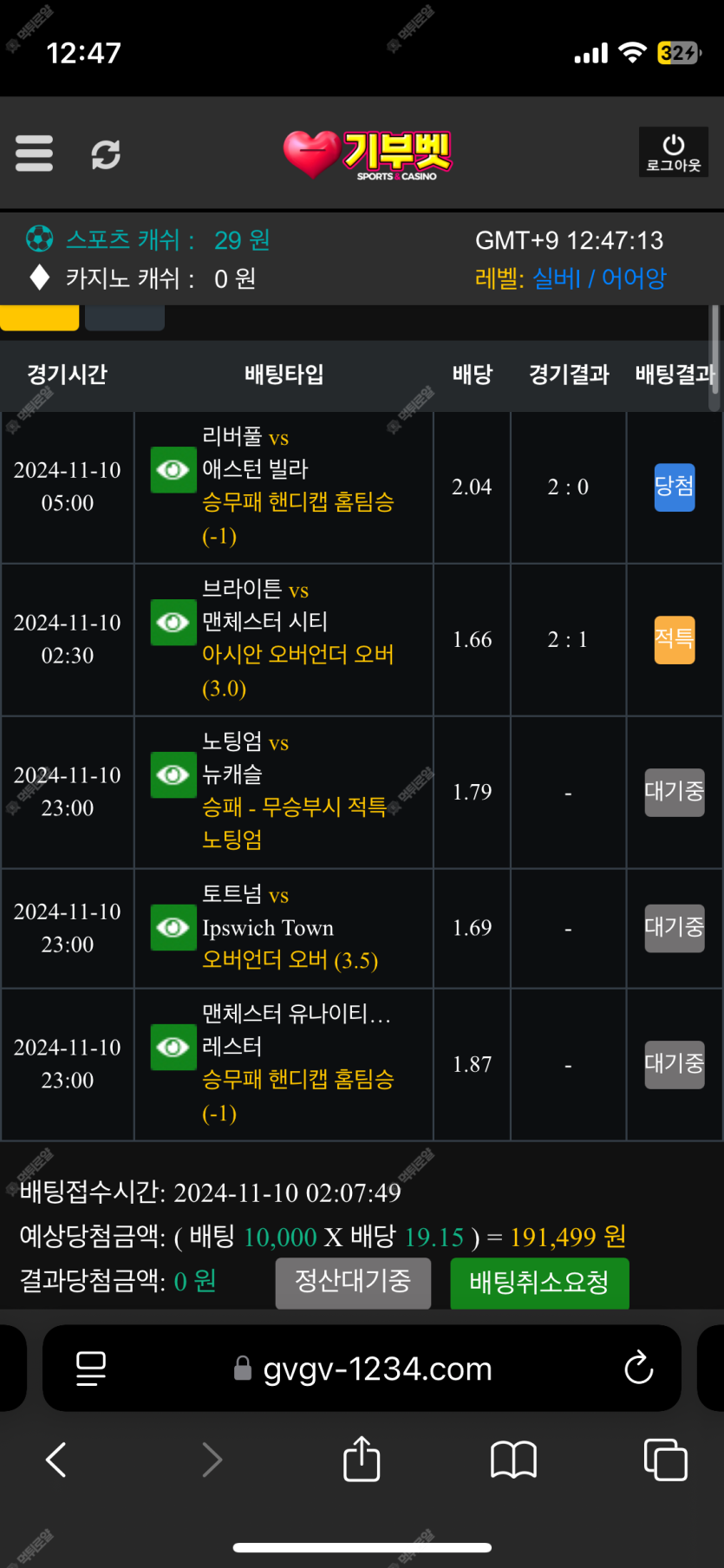View details for 리버풀 vs 애스턴 빌라 match
Screen dimensions: 724x1568
(x=173, y=469)
